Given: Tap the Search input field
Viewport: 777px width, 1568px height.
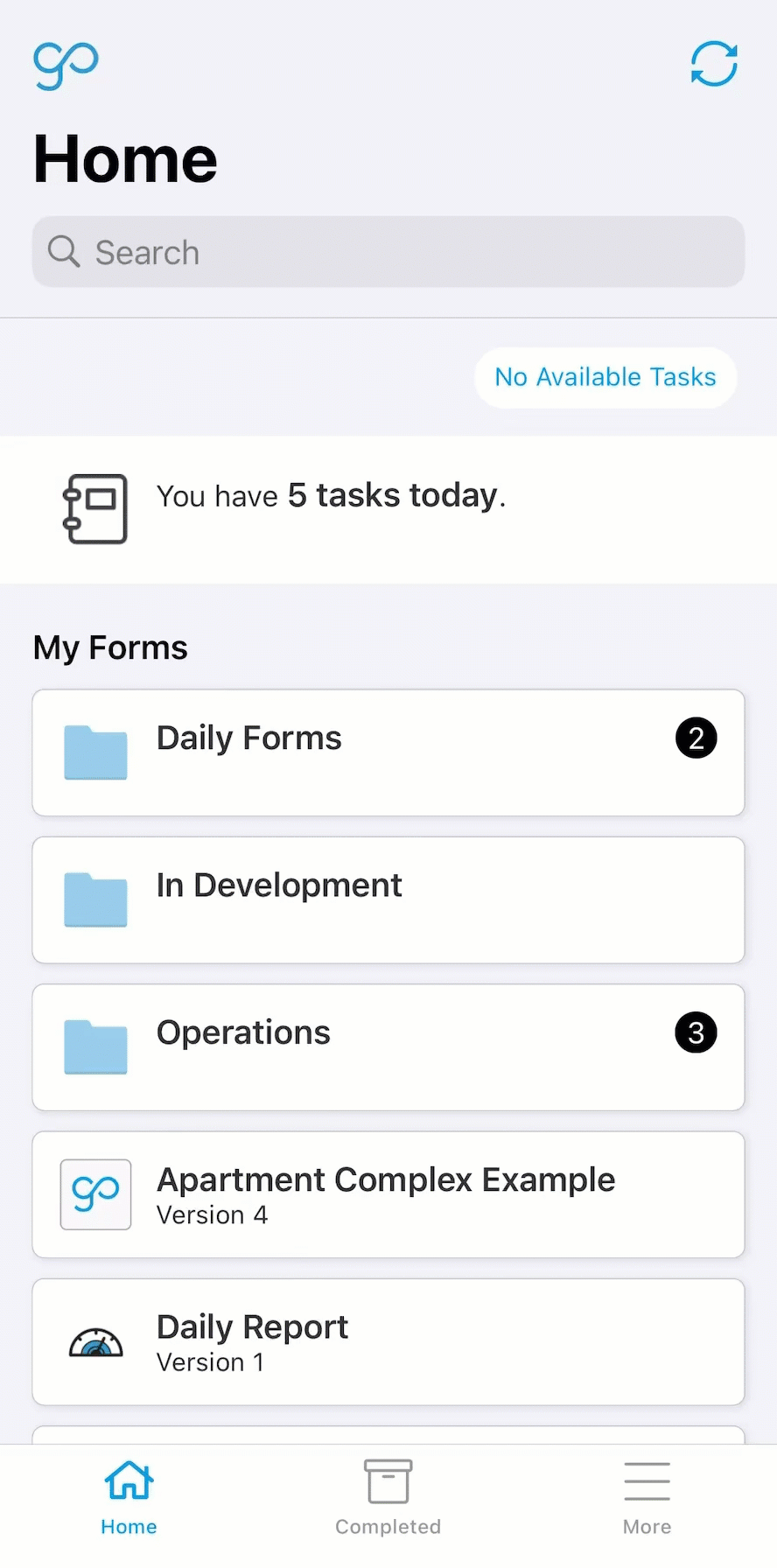Looking at the screenshot, I should coord(388,251).
